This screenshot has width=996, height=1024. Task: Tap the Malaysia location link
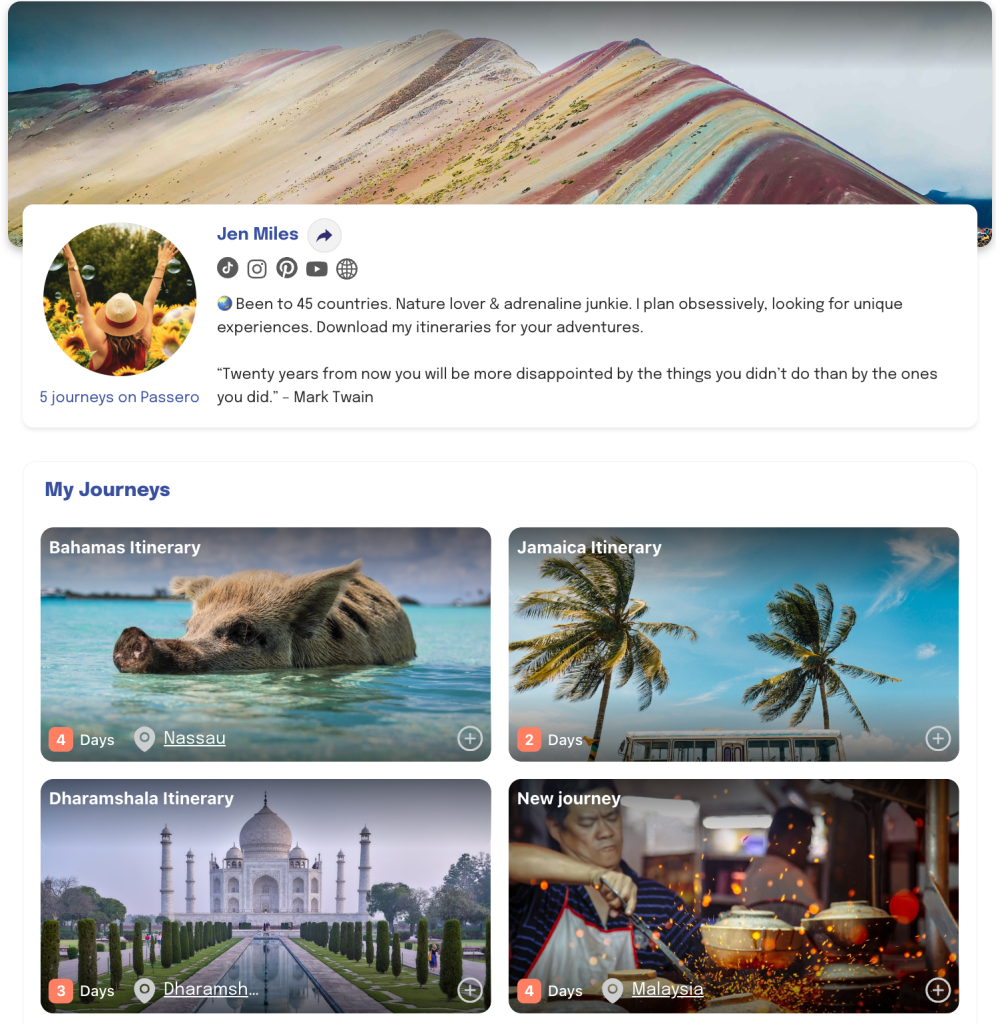[x=667, y=989]
